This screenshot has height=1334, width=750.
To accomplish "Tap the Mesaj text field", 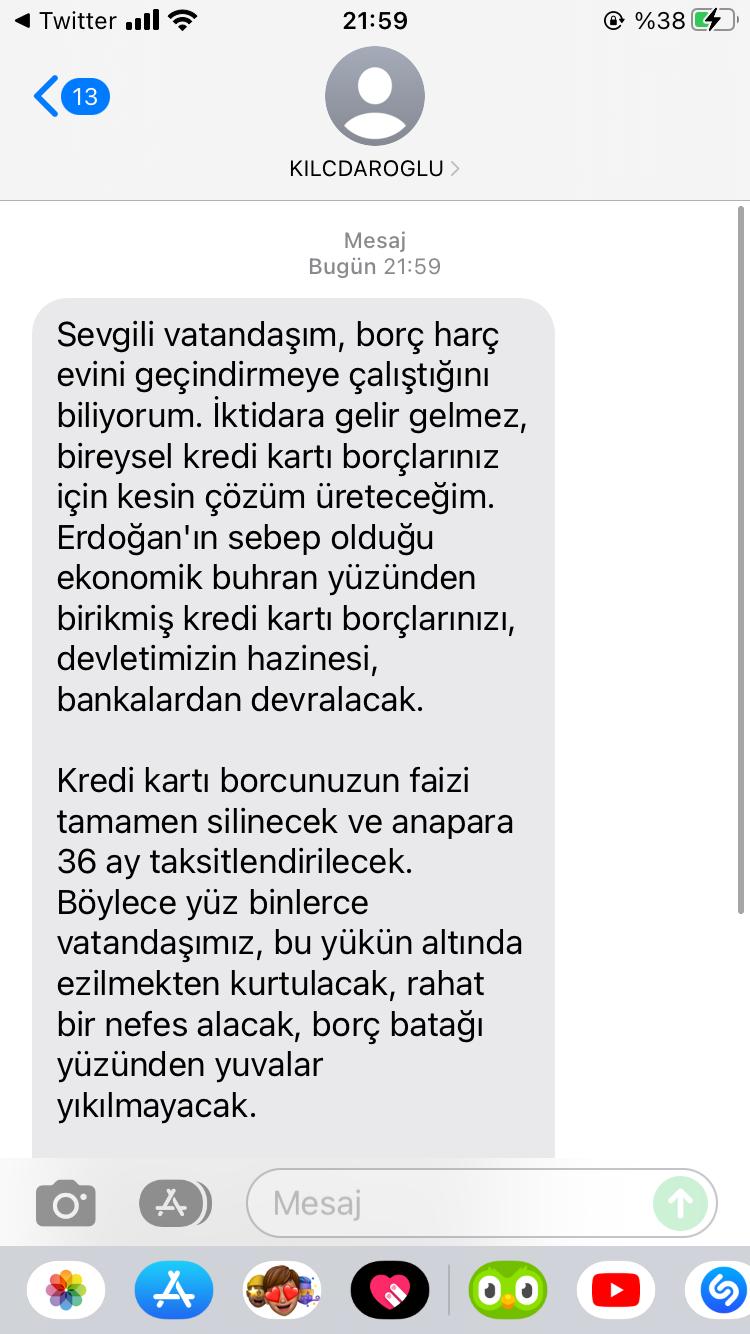I will (450, 1203).
